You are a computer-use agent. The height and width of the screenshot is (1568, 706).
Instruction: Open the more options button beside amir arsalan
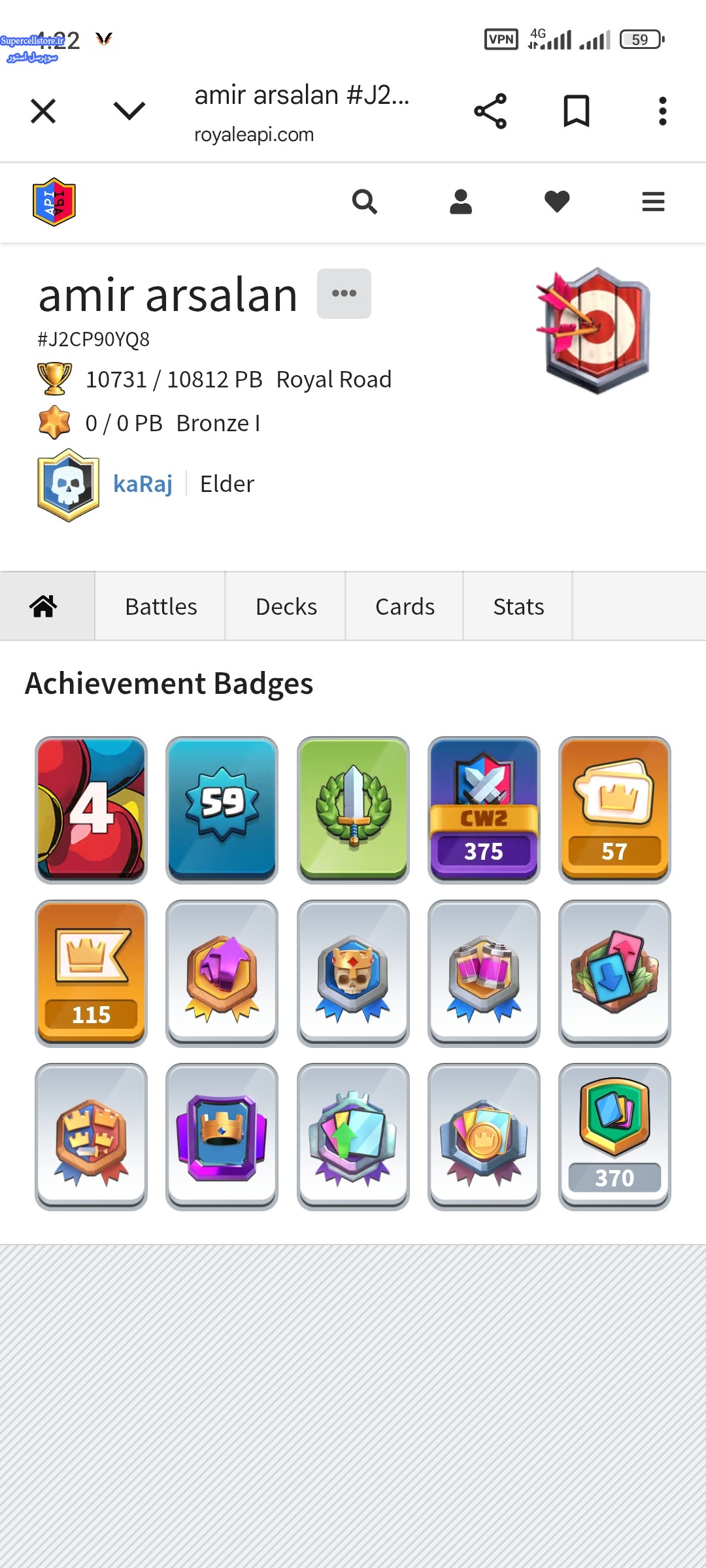[344, 293]
